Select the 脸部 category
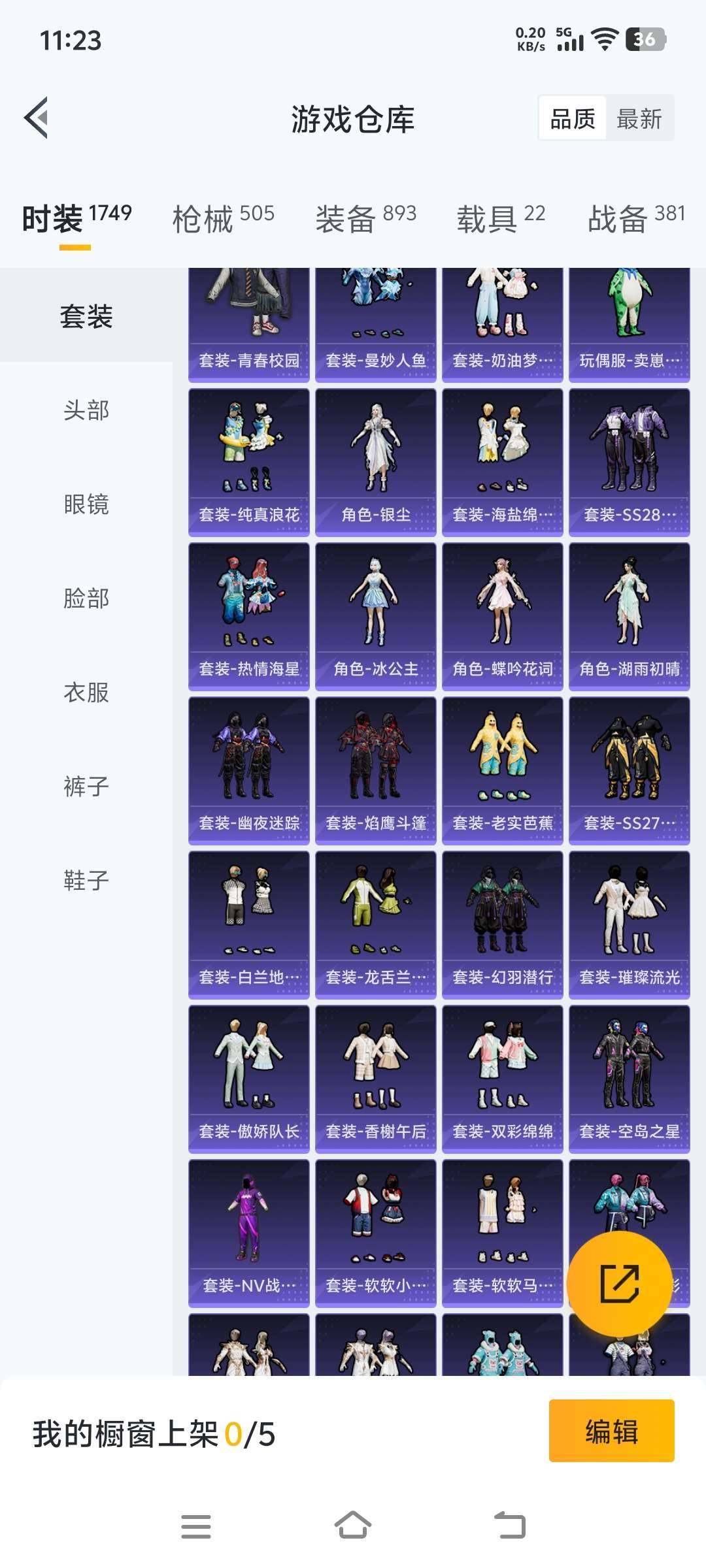The width and height of the screenshot is (706, 1568). (86, 598)
